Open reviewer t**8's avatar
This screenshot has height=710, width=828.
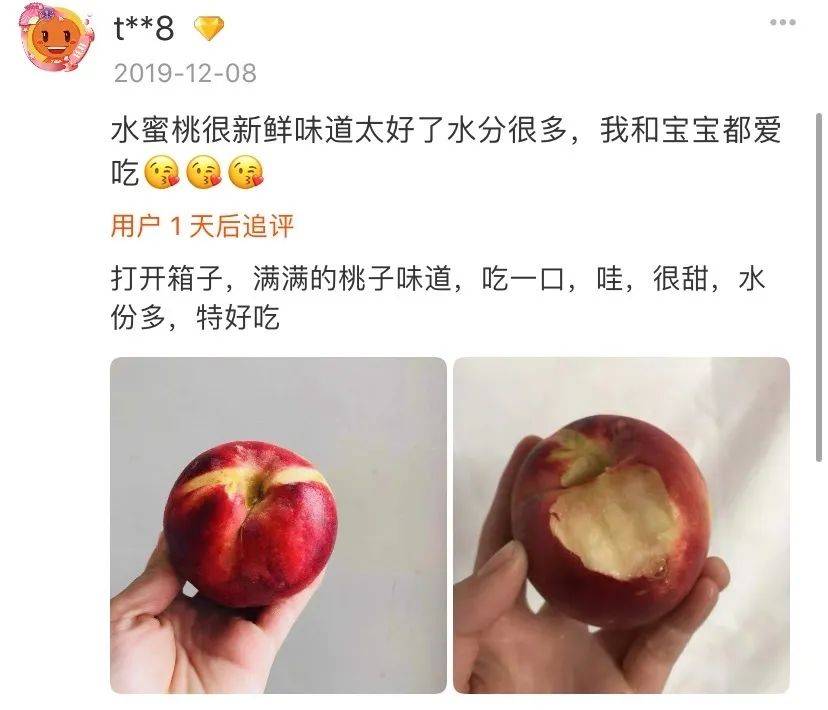click(57, 37)
